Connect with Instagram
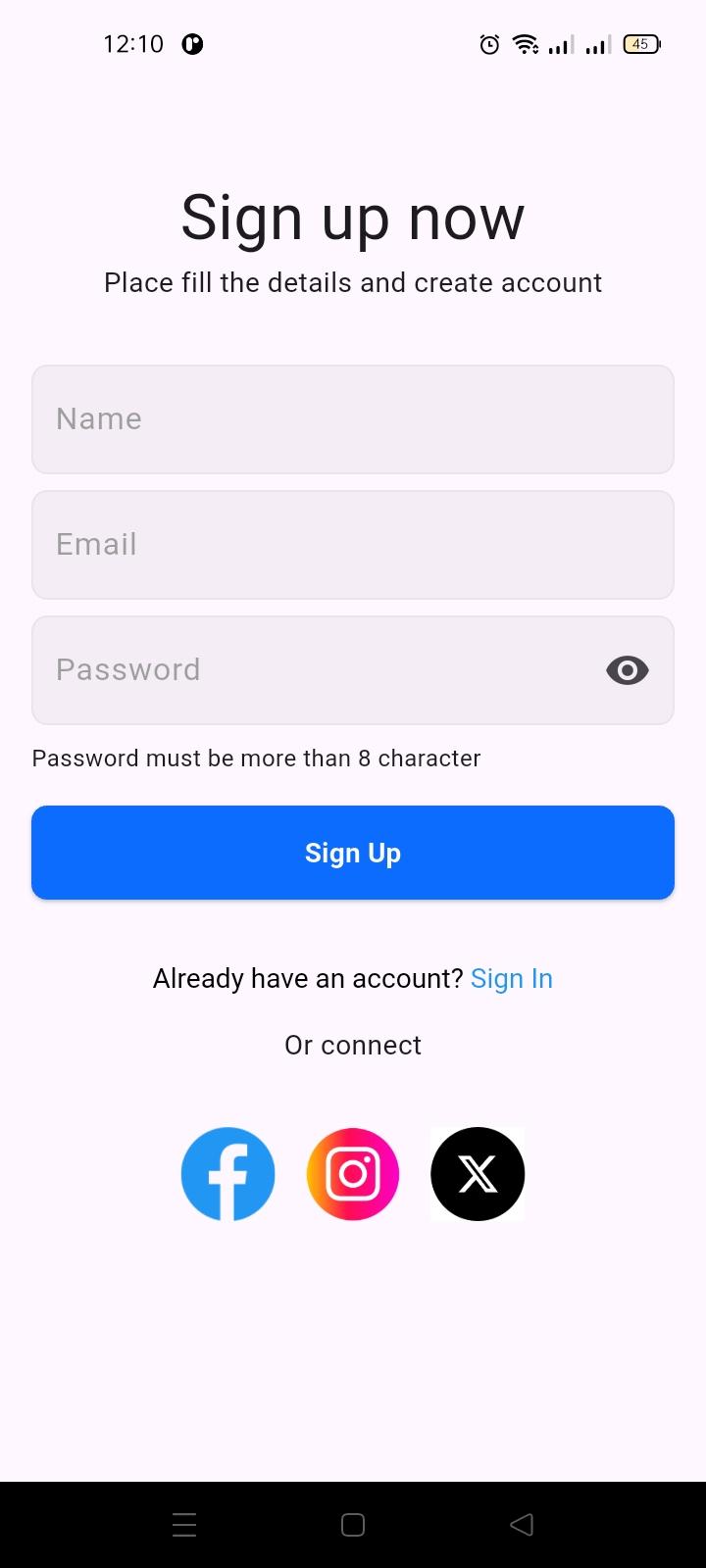Viewport: 706px width, 1568px height. pos(353,1174)
